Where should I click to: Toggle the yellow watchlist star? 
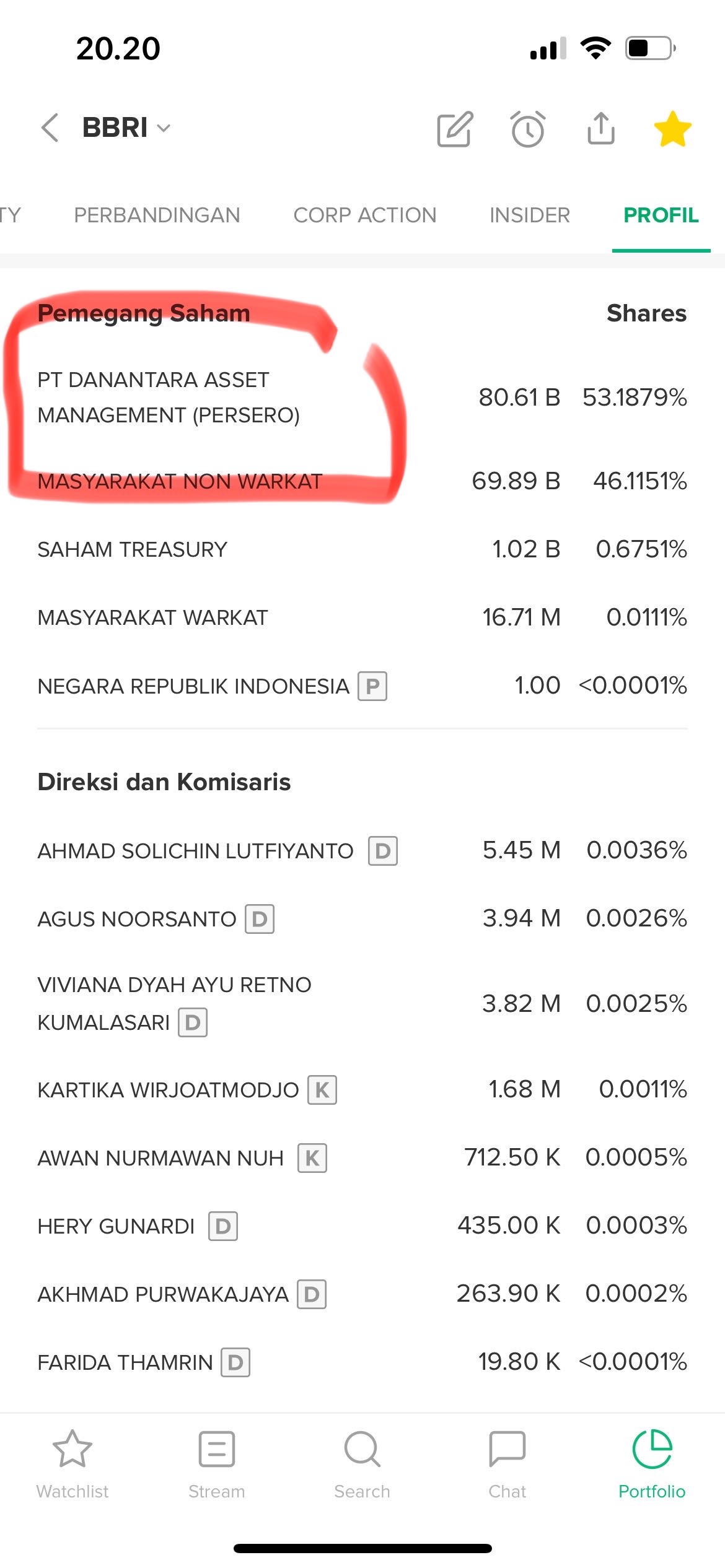click(x=672, y=129)
